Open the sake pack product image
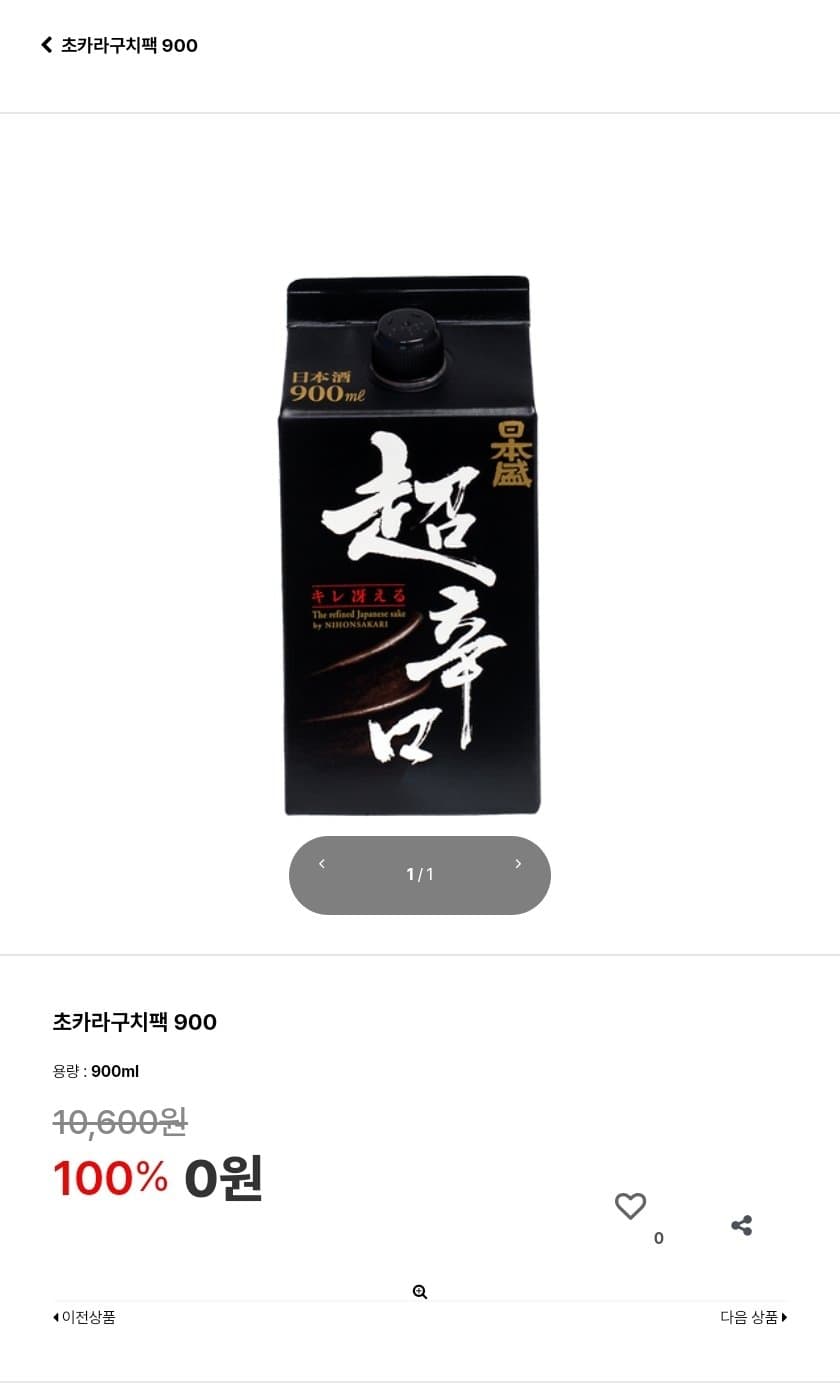Viewport: 840px width, 1394px height. pyautogui.click(x=410, y=545)
